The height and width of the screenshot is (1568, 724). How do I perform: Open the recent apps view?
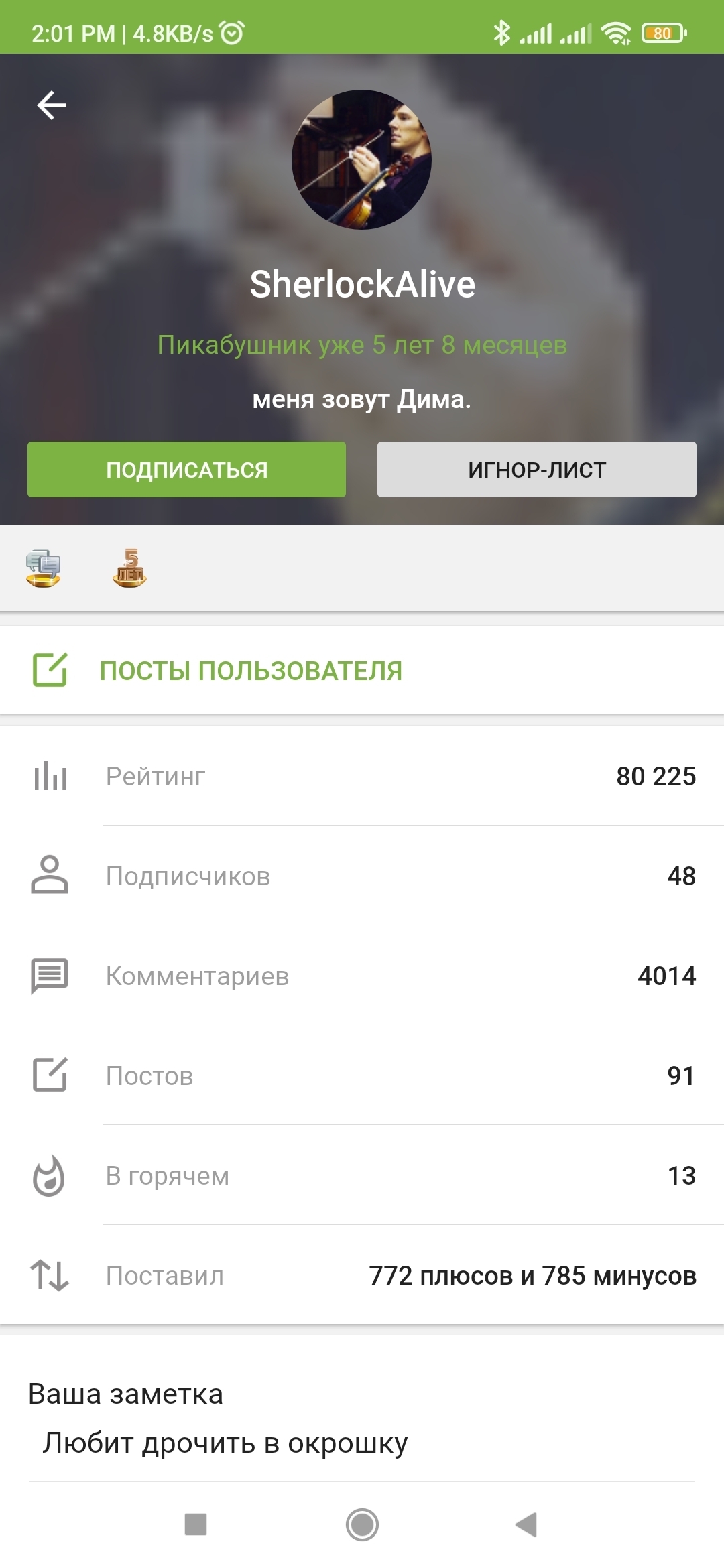point(196,1524)
